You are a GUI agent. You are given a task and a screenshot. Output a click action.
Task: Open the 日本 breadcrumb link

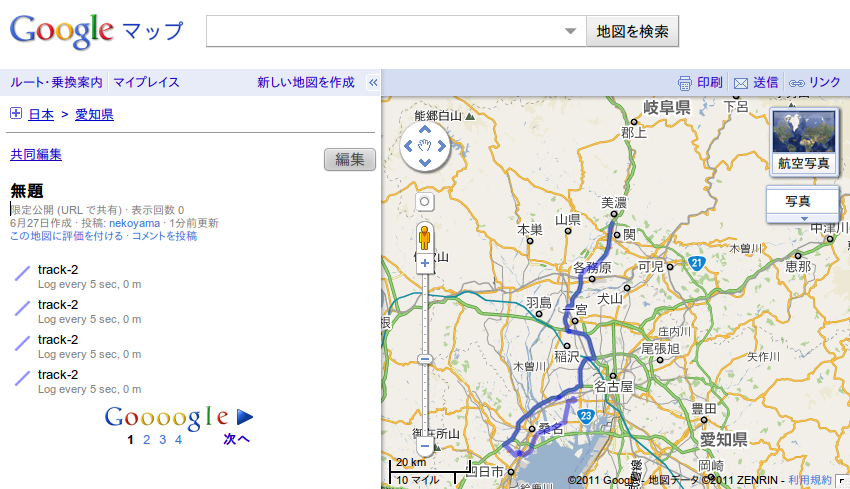pos(41,115)
